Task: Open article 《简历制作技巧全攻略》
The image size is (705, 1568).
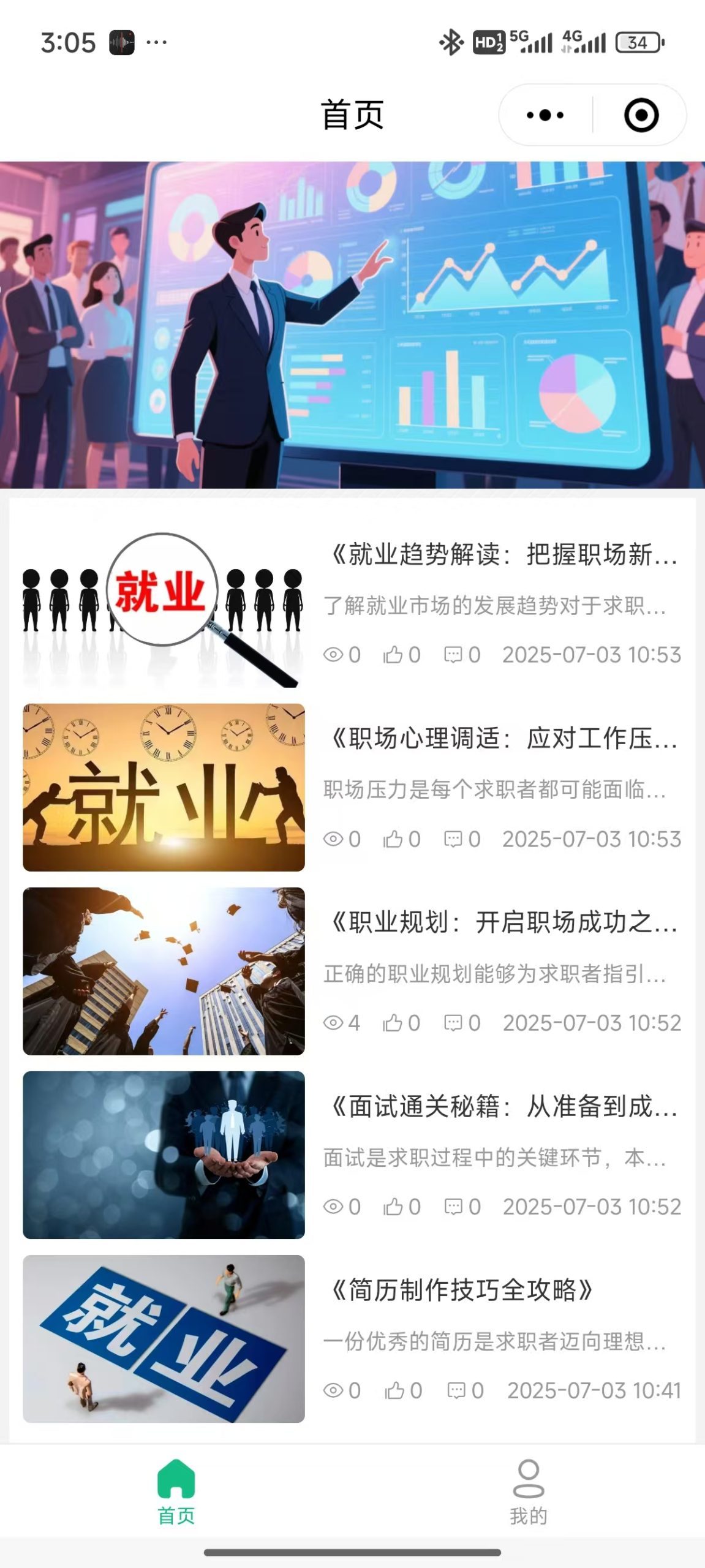Action: tap(461, 1290)
